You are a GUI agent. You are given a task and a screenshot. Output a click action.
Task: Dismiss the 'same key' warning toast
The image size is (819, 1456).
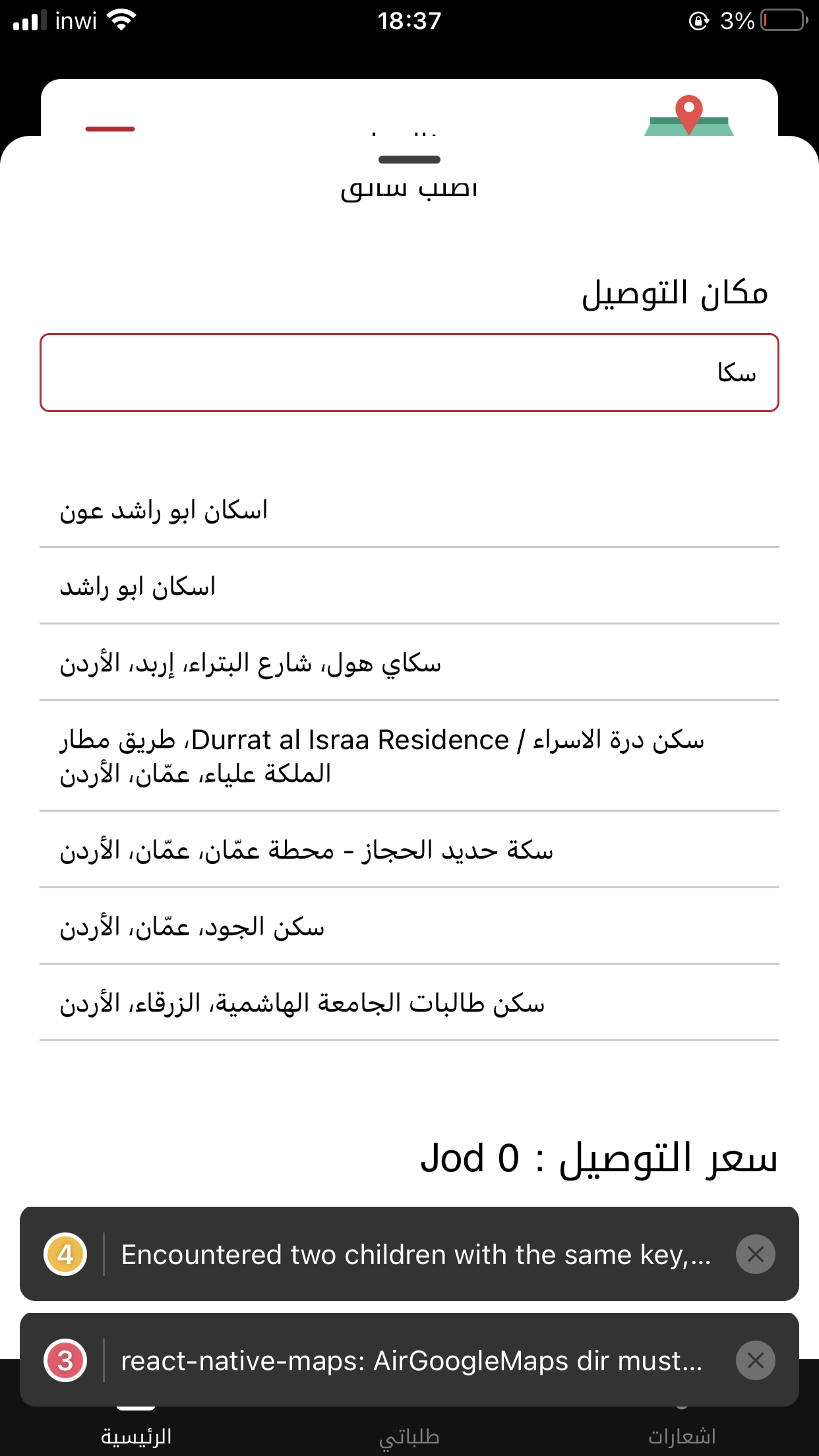point(755,1254)
